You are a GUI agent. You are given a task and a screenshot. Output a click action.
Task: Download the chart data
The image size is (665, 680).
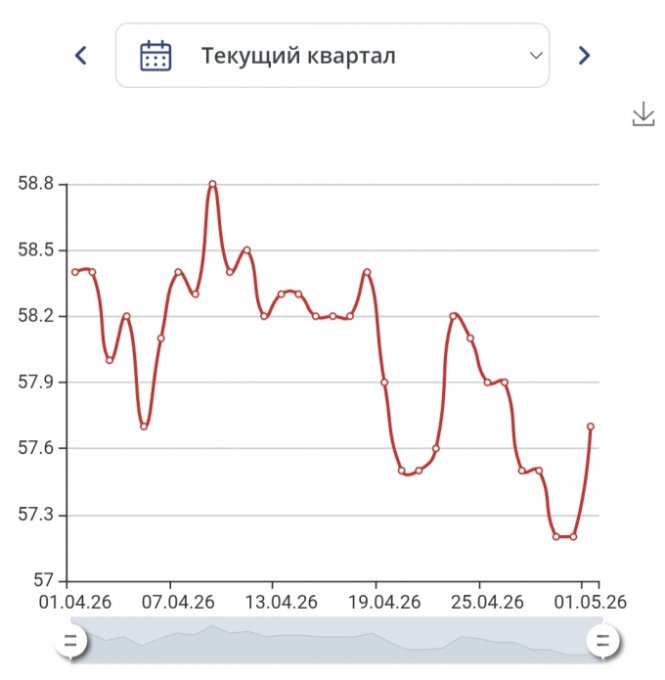pos(643,114)
